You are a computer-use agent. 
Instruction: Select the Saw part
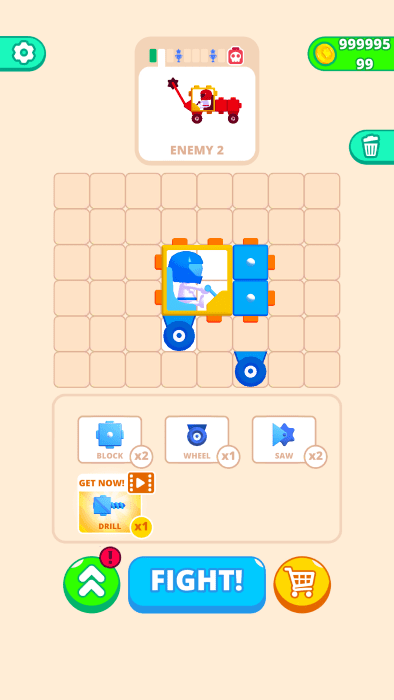tap(284, 440)
